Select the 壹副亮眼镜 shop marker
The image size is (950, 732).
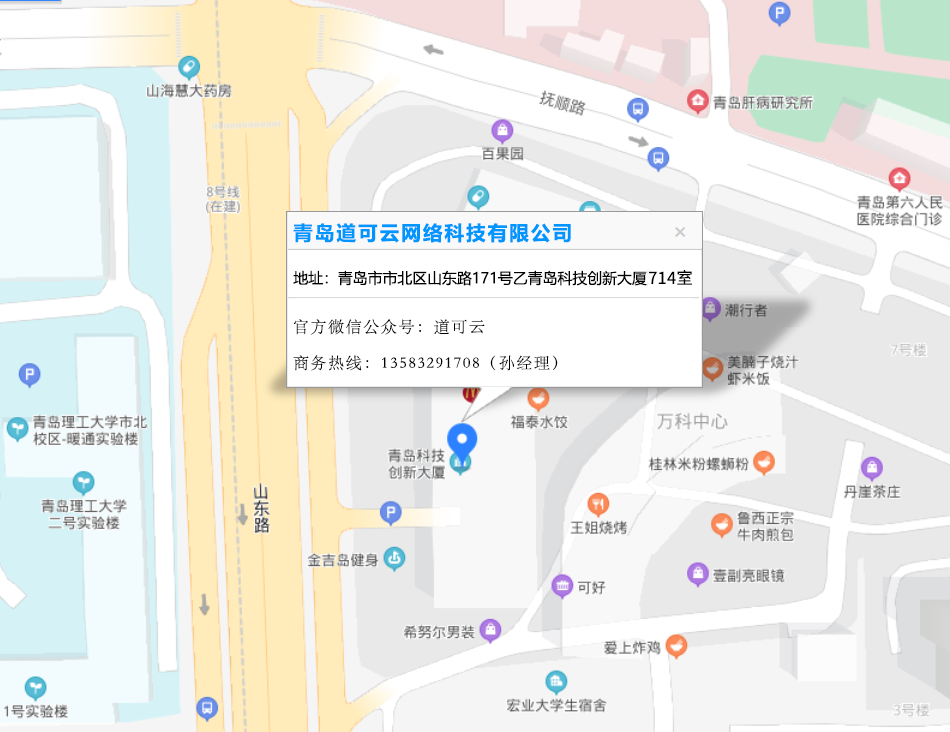click(698, 574)
